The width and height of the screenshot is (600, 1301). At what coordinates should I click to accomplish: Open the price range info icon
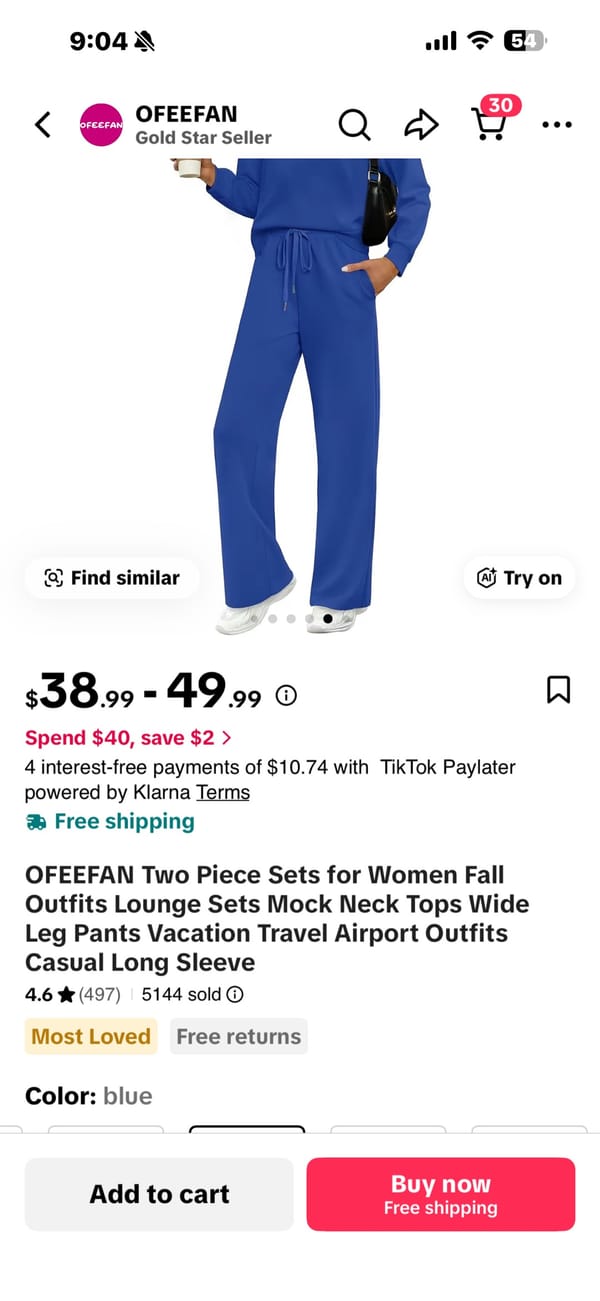pos(286,695)
